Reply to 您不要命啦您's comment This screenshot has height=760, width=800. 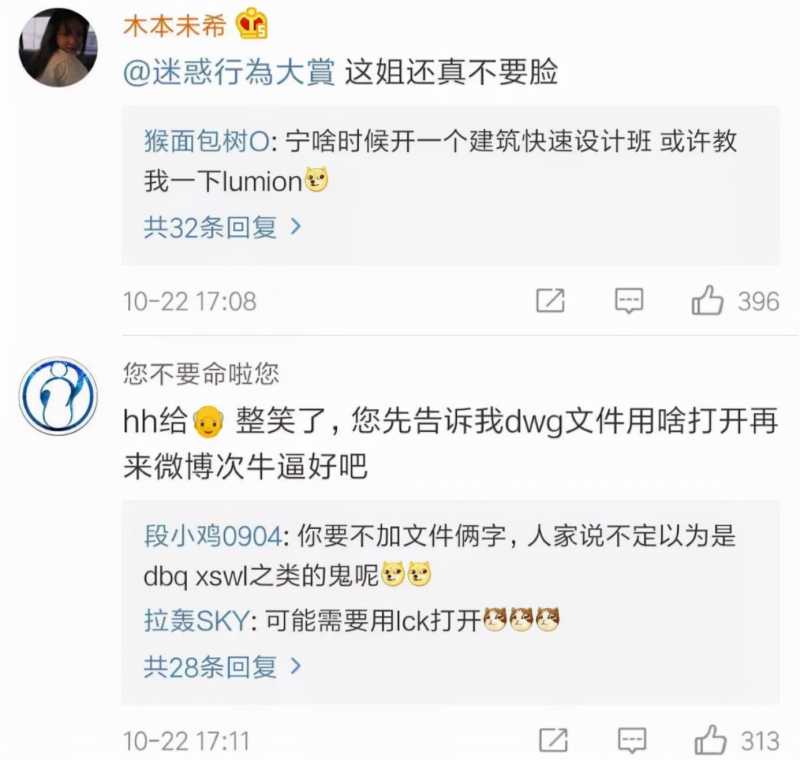tap(628, 741)
